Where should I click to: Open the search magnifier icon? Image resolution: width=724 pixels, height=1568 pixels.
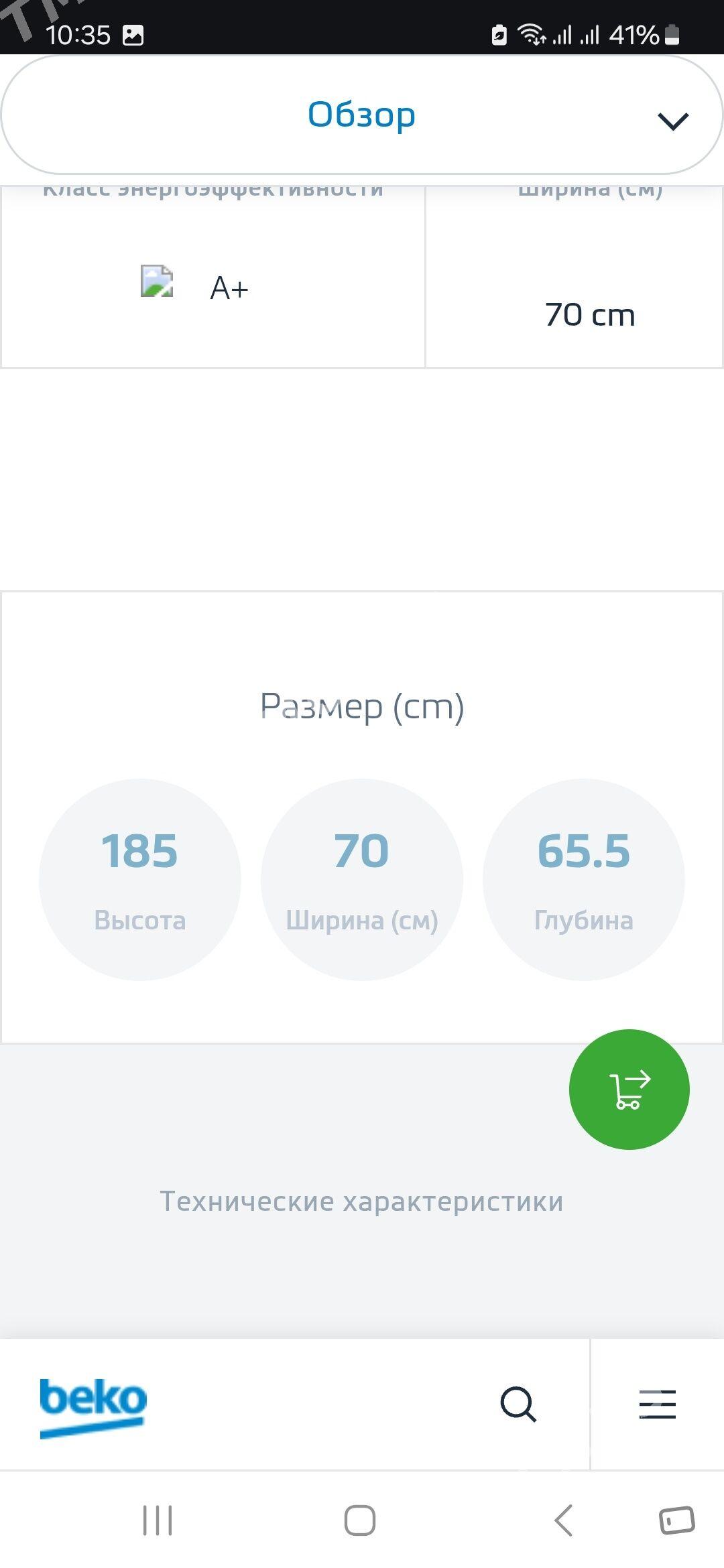(518, 1404)
